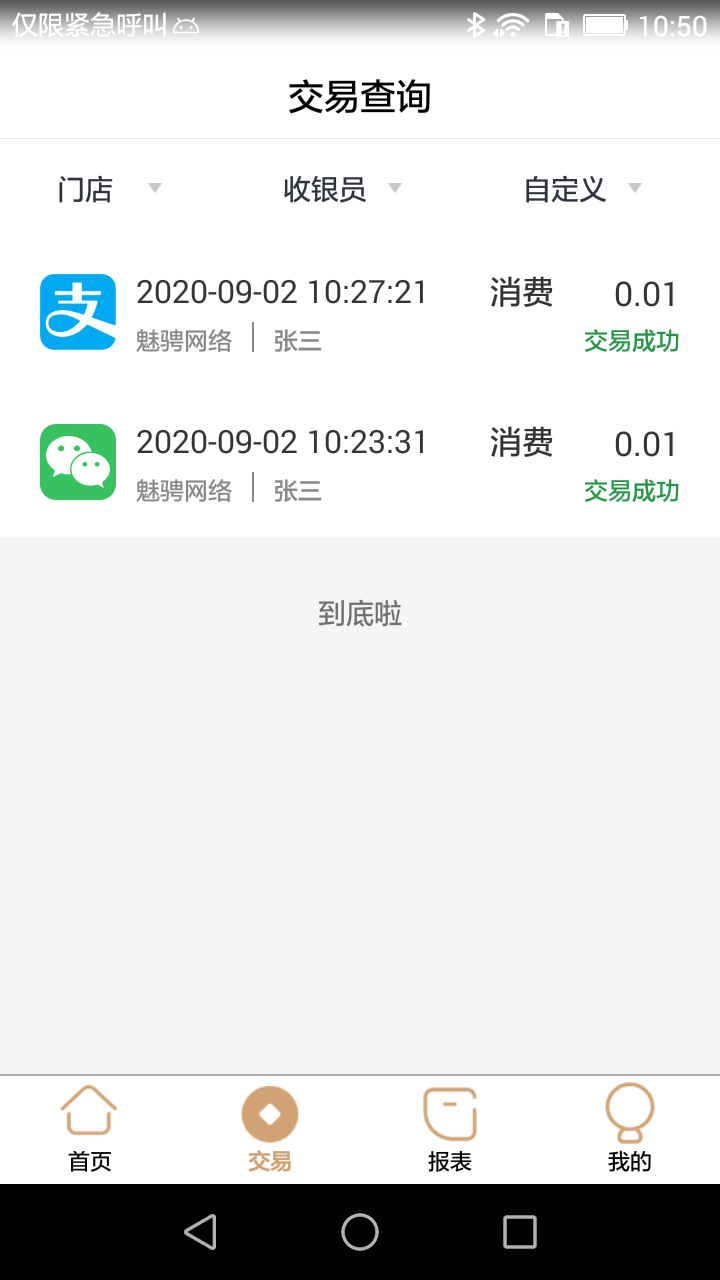Select the 10:27:21 Alipay transaction row

pos(360,311)
